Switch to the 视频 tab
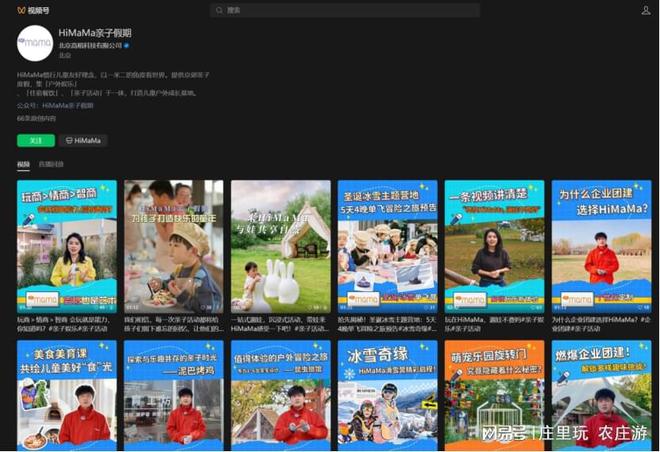The width and height of the screenshot is (660, 452). [23, 164]
